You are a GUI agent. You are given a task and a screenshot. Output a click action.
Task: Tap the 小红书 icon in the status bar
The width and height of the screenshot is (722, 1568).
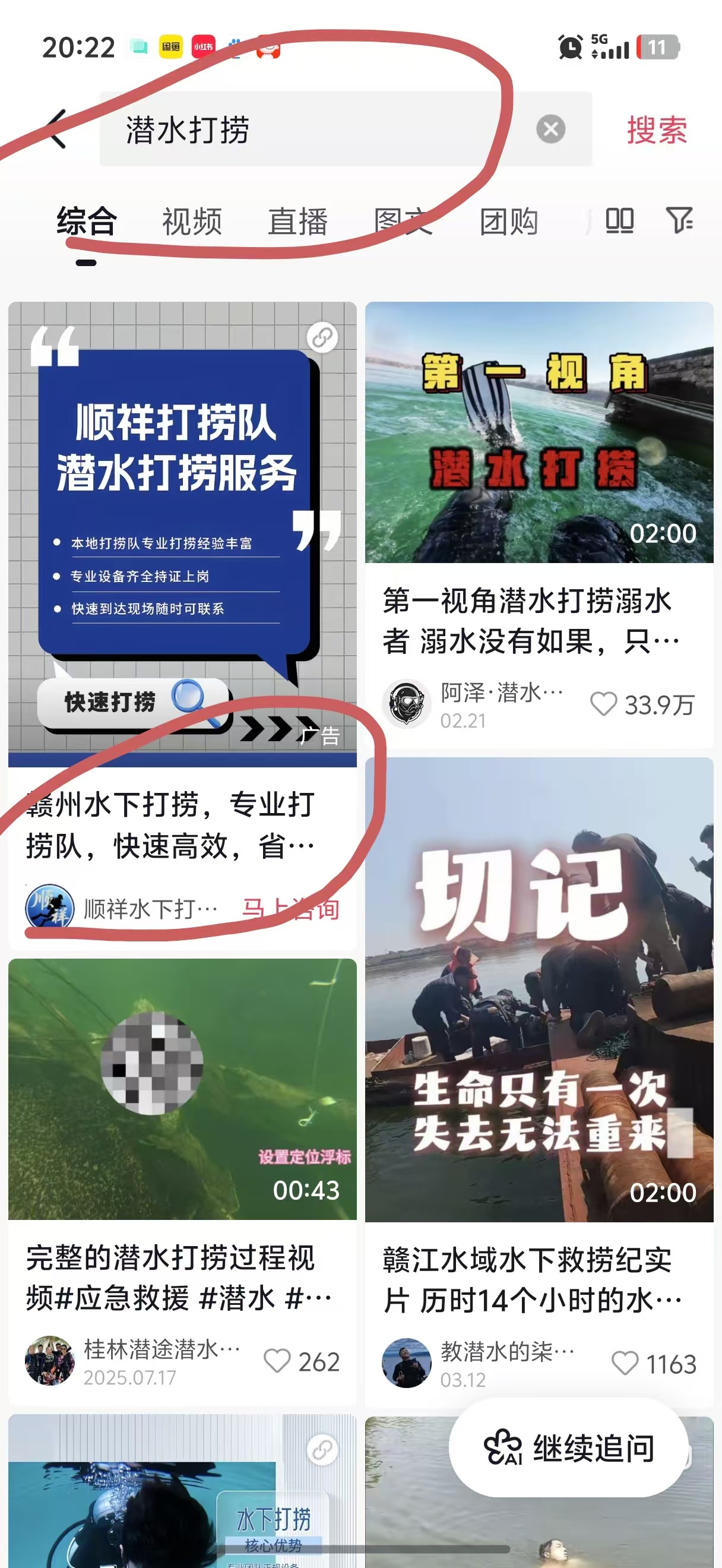pyautogui.click(x=204, y=48)
